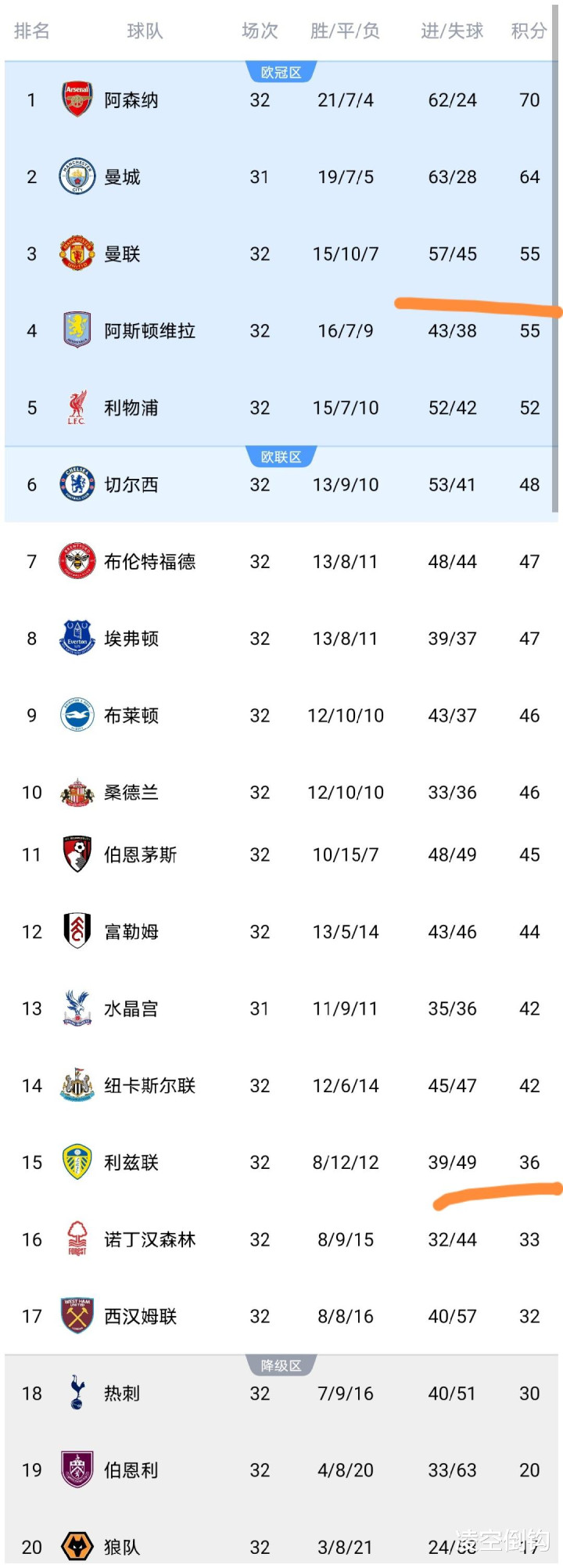Image resolution: width=563 pixels, height=1568 pixels.
Task: Open the Manchester City (曼城) team row
Action: pyautogui.click(x=281, y=177)
